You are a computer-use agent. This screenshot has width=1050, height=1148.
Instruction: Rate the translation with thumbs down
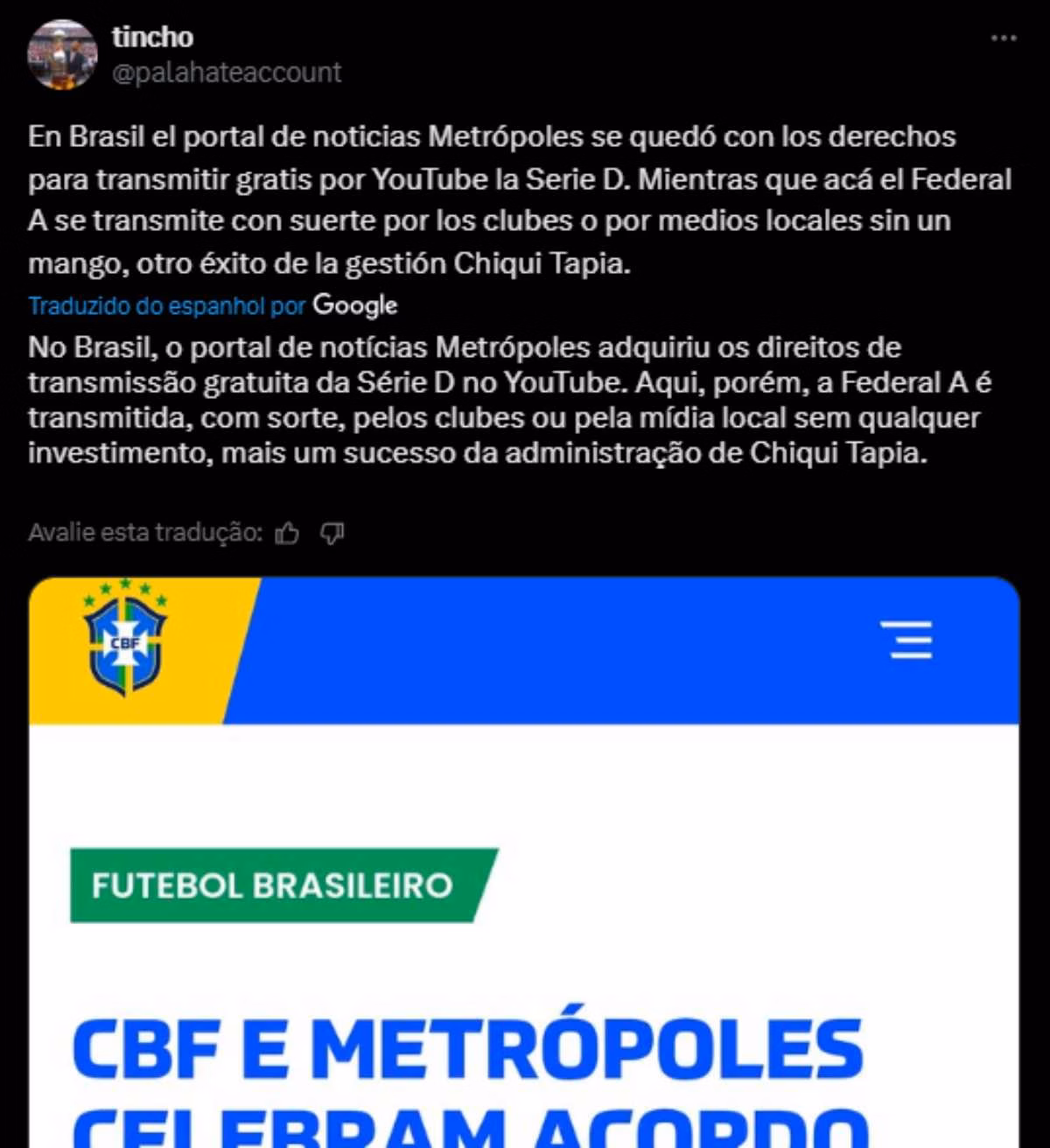click(332, 533)
